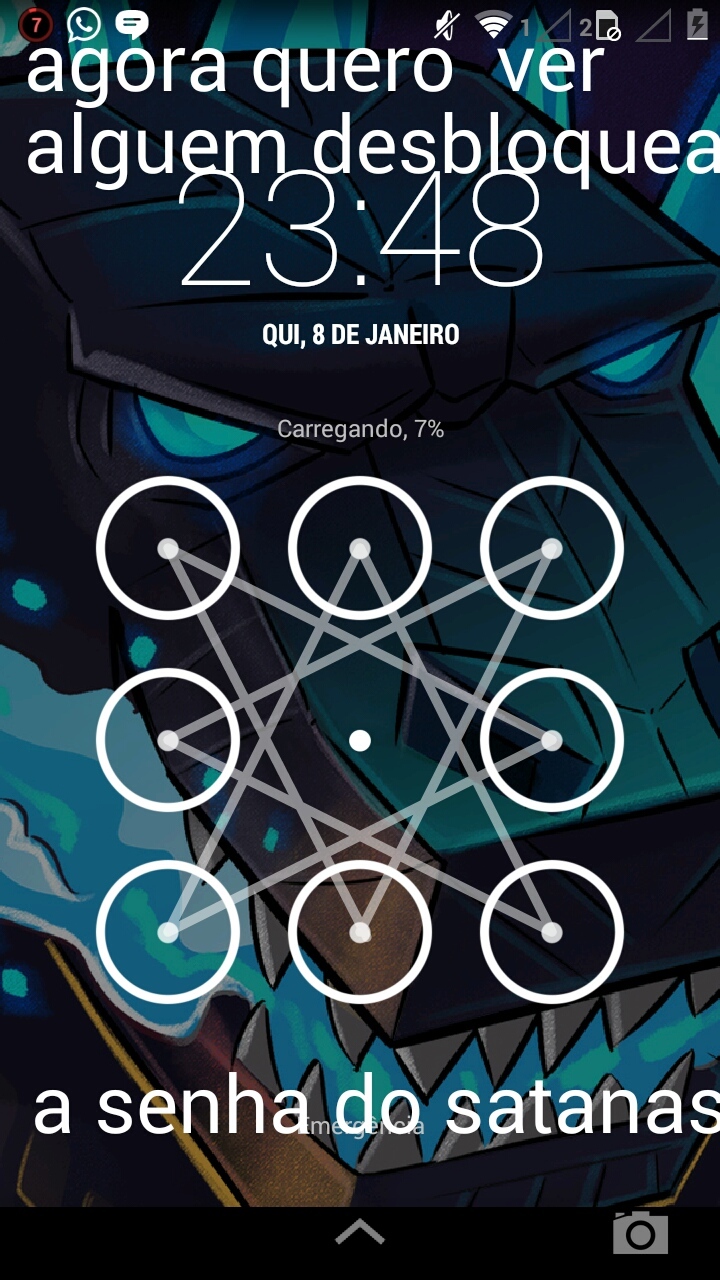Tap the disabled SIM 2 card icon
720x1280 pixels.
(x=606, y=24)
